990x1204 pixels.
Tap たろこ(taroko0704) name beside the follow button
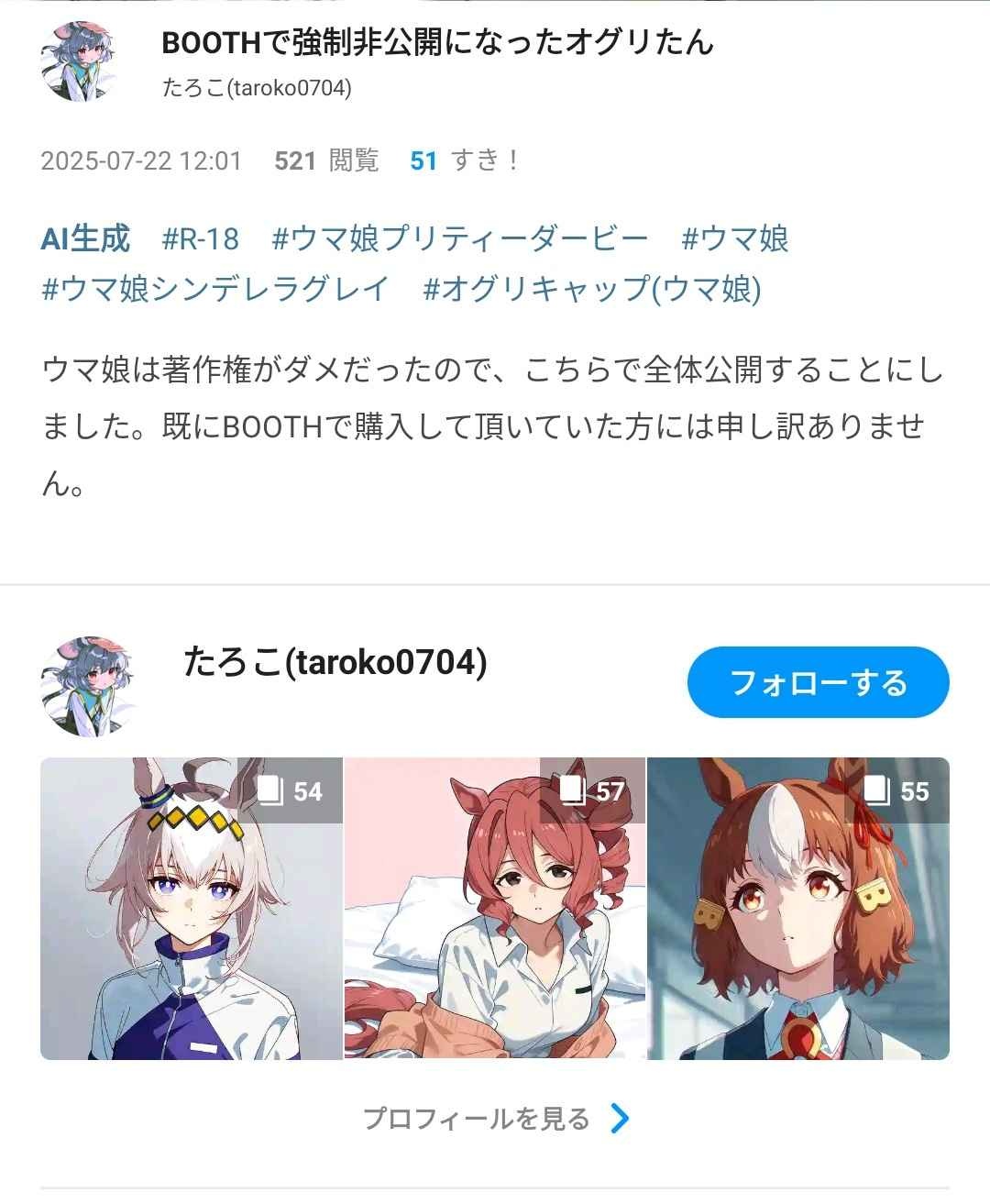(335, 661)
